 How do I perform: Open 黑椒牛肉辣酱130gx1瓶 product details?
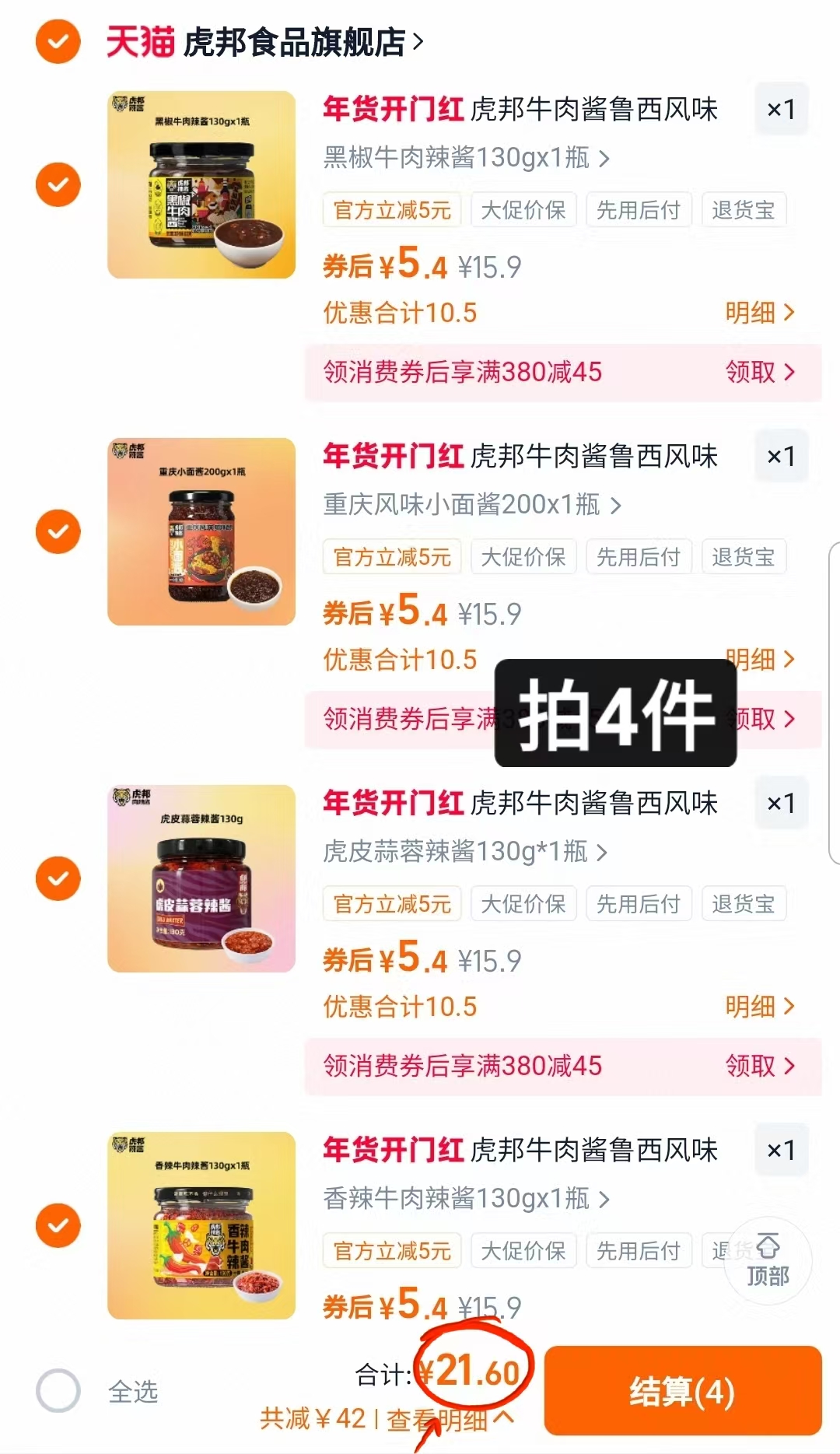462,158
